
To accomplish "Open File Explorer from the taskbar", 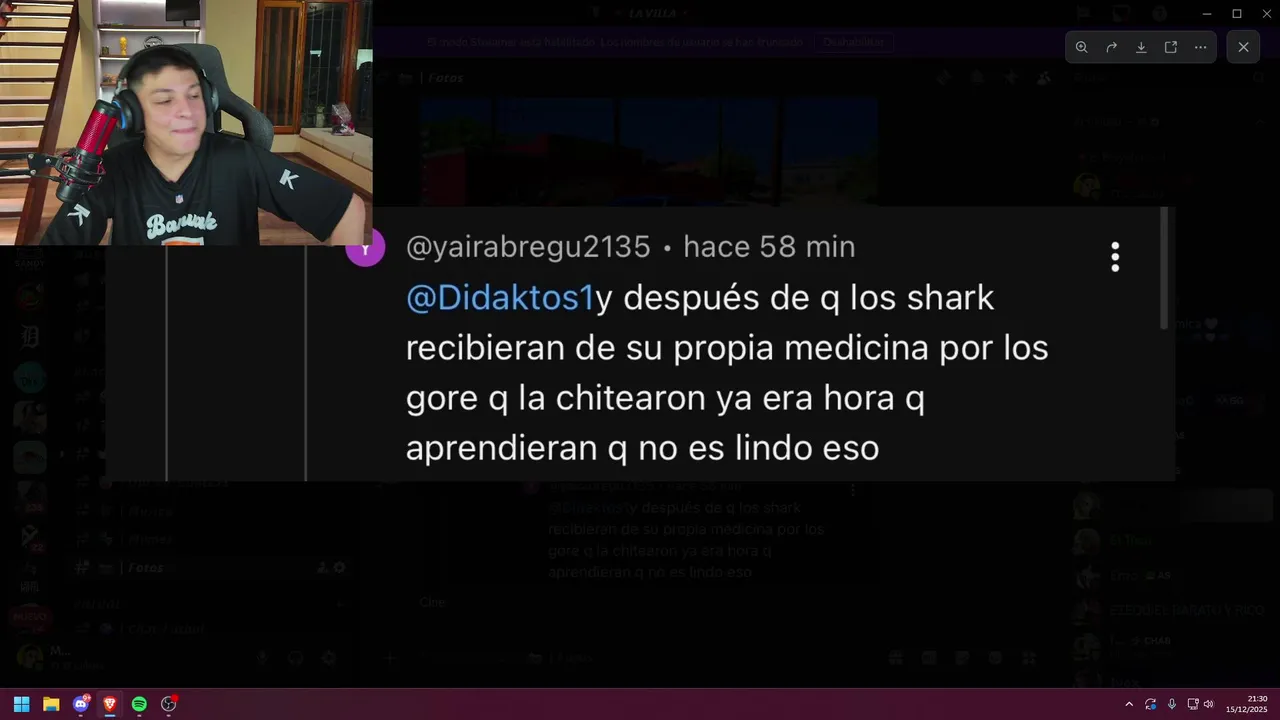I will point(51,704).
